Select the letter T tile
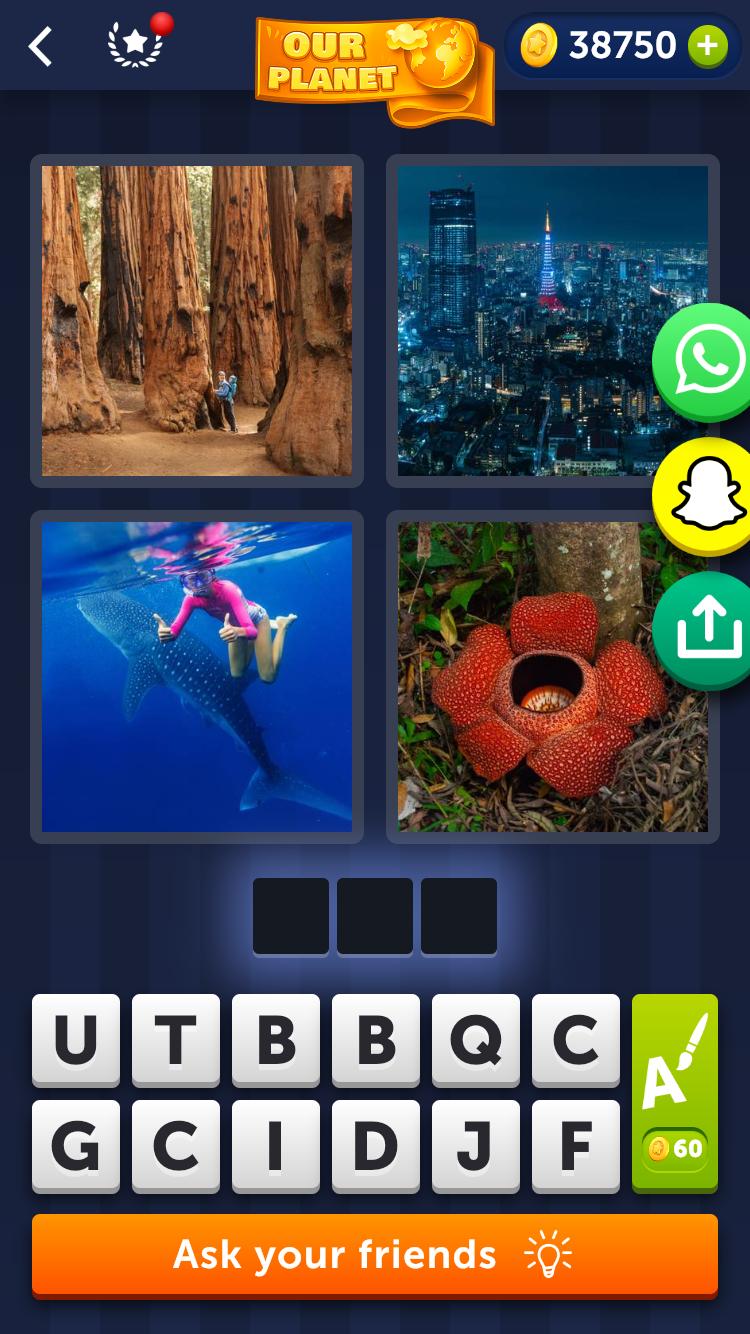 [176, 1040]
